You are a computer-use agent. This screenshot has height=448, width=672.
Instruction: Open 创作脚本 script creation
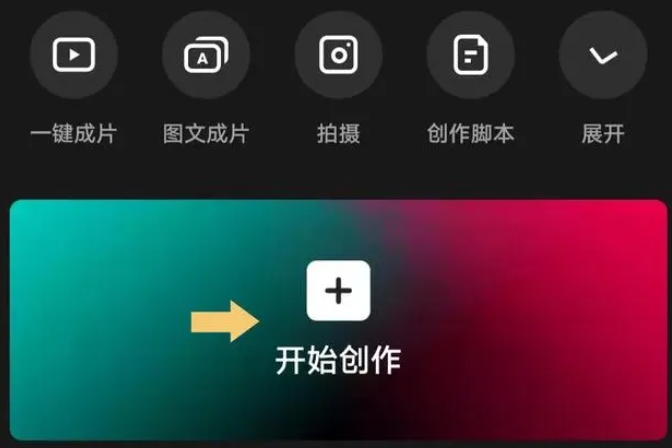coord(470,55)
